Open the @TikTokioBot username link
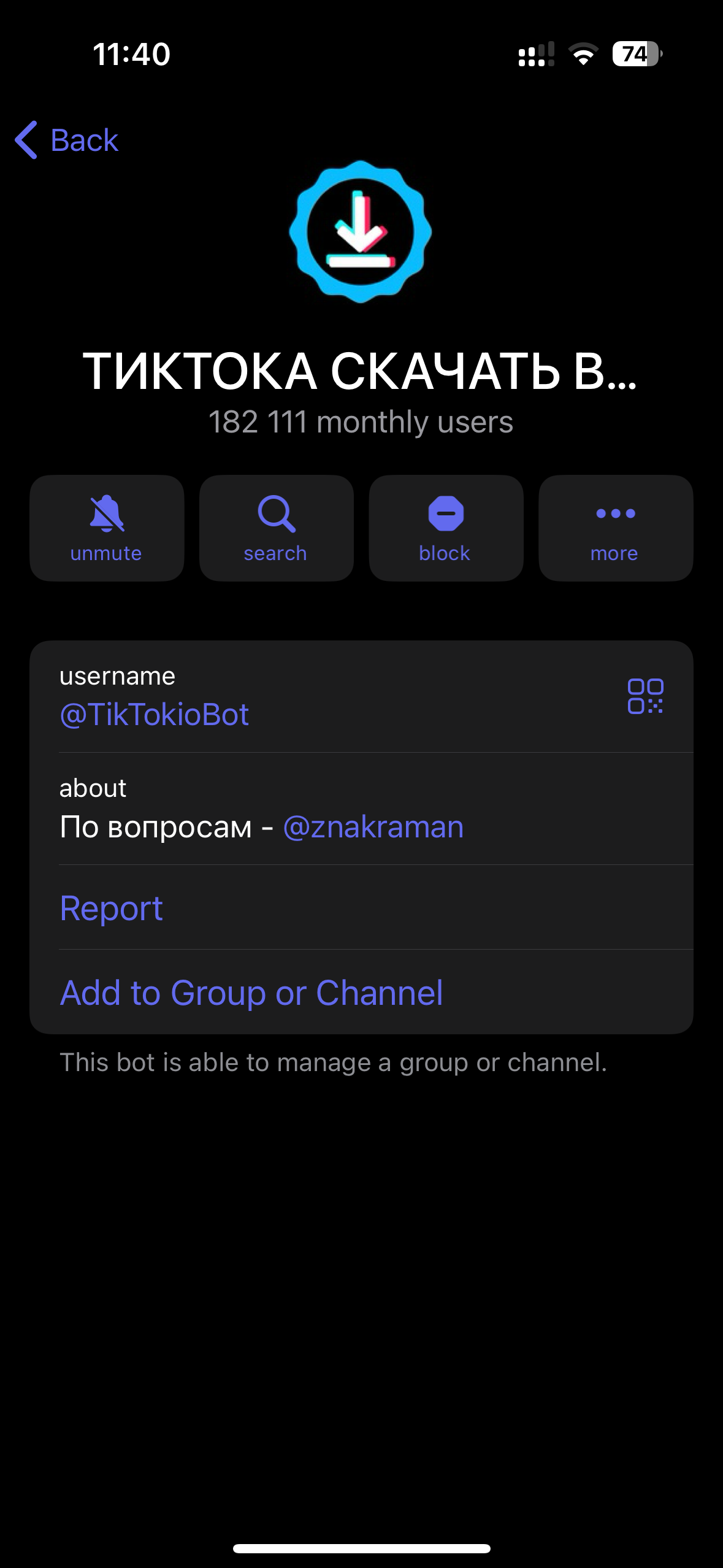The image size is (723, 1568). pyautogui.click(x=153, y=714)
